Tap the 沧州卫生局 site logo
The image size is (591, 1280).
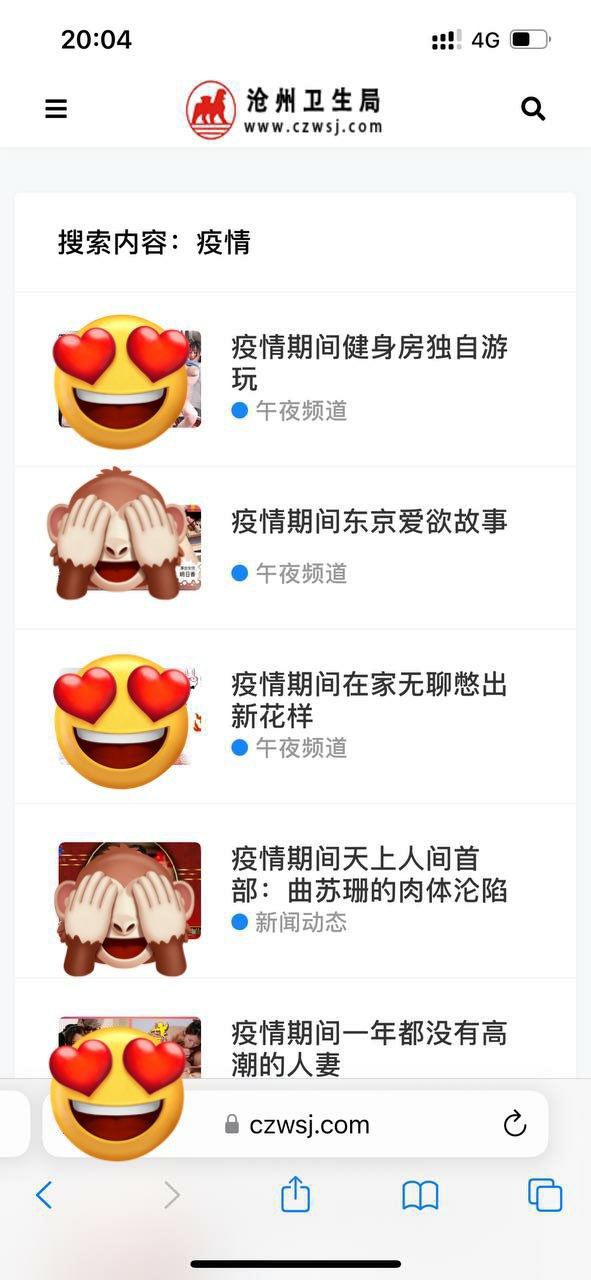tap(285, 110)
